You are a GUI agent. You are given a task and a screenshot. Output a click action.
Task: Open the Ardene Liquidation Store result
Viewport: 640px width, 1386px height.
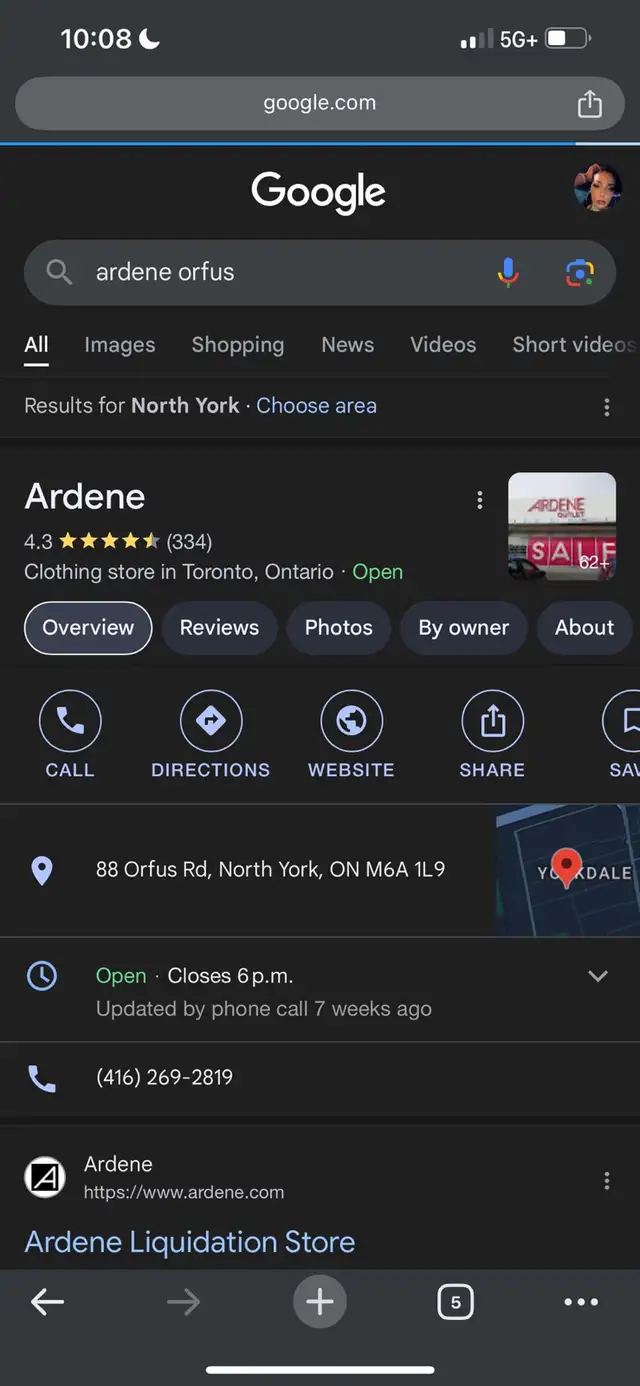tap(190, 1242)
